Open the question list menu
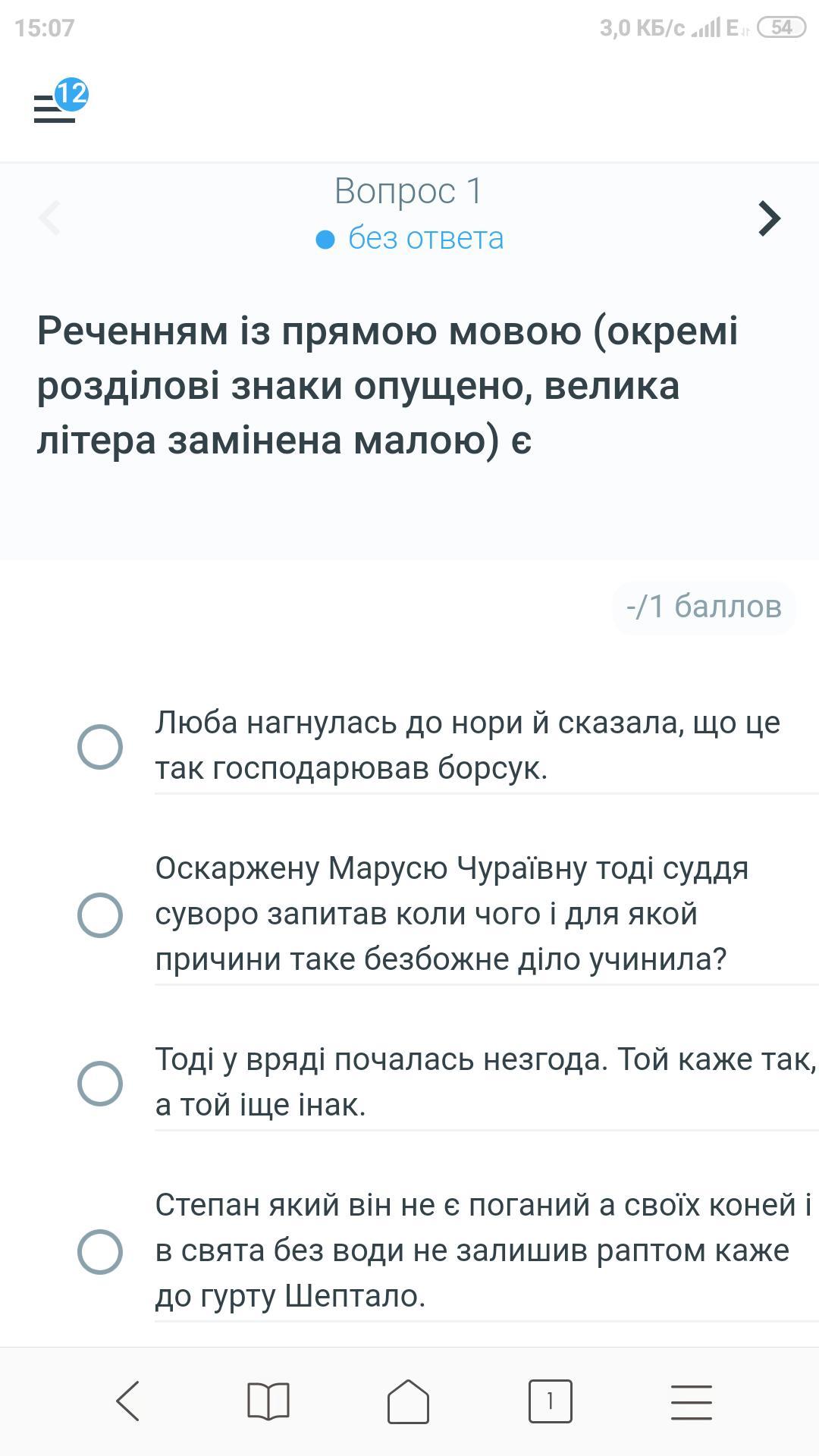Viewport: 819px width, 1456px height. click(55, 108)
